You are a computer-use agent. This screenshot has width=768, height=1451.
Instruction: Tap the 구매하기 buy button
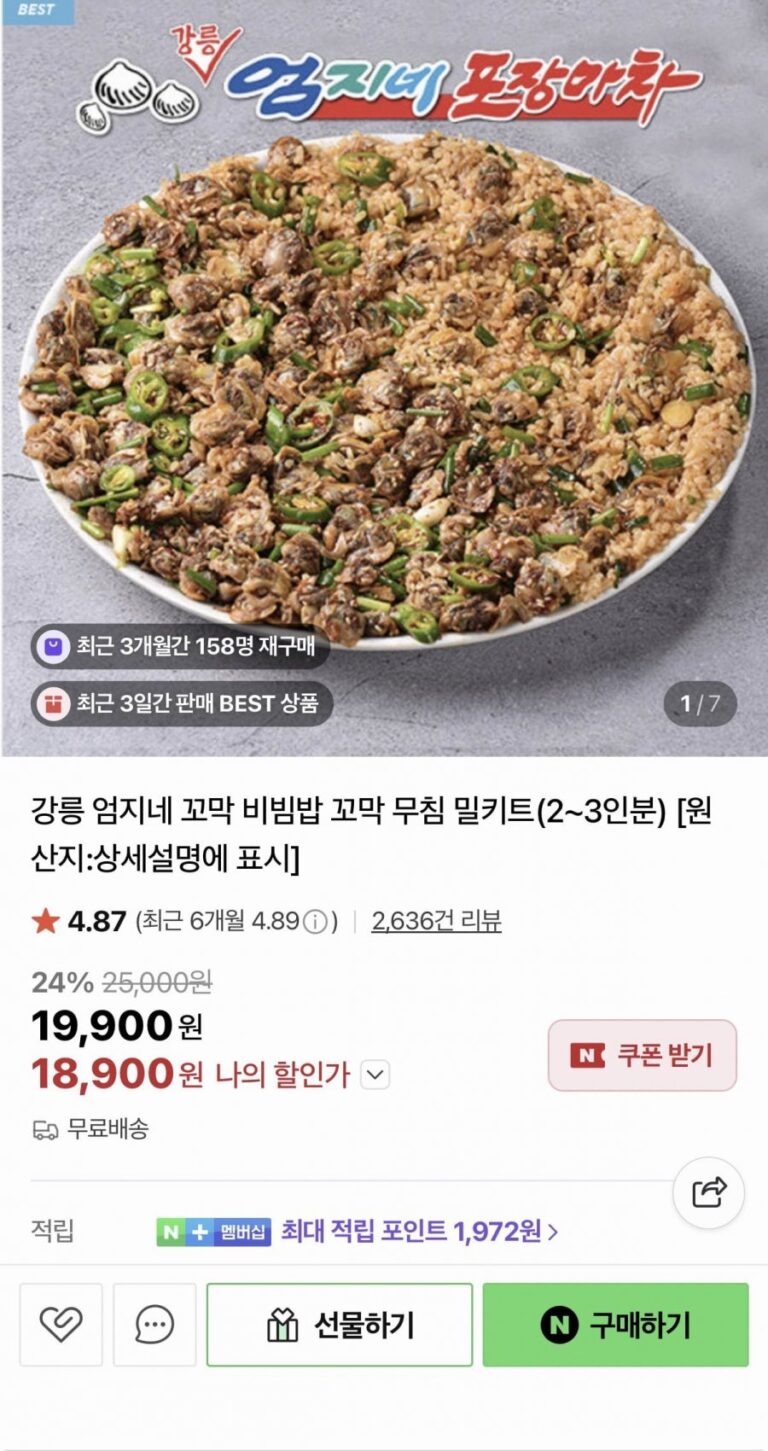615,1325
